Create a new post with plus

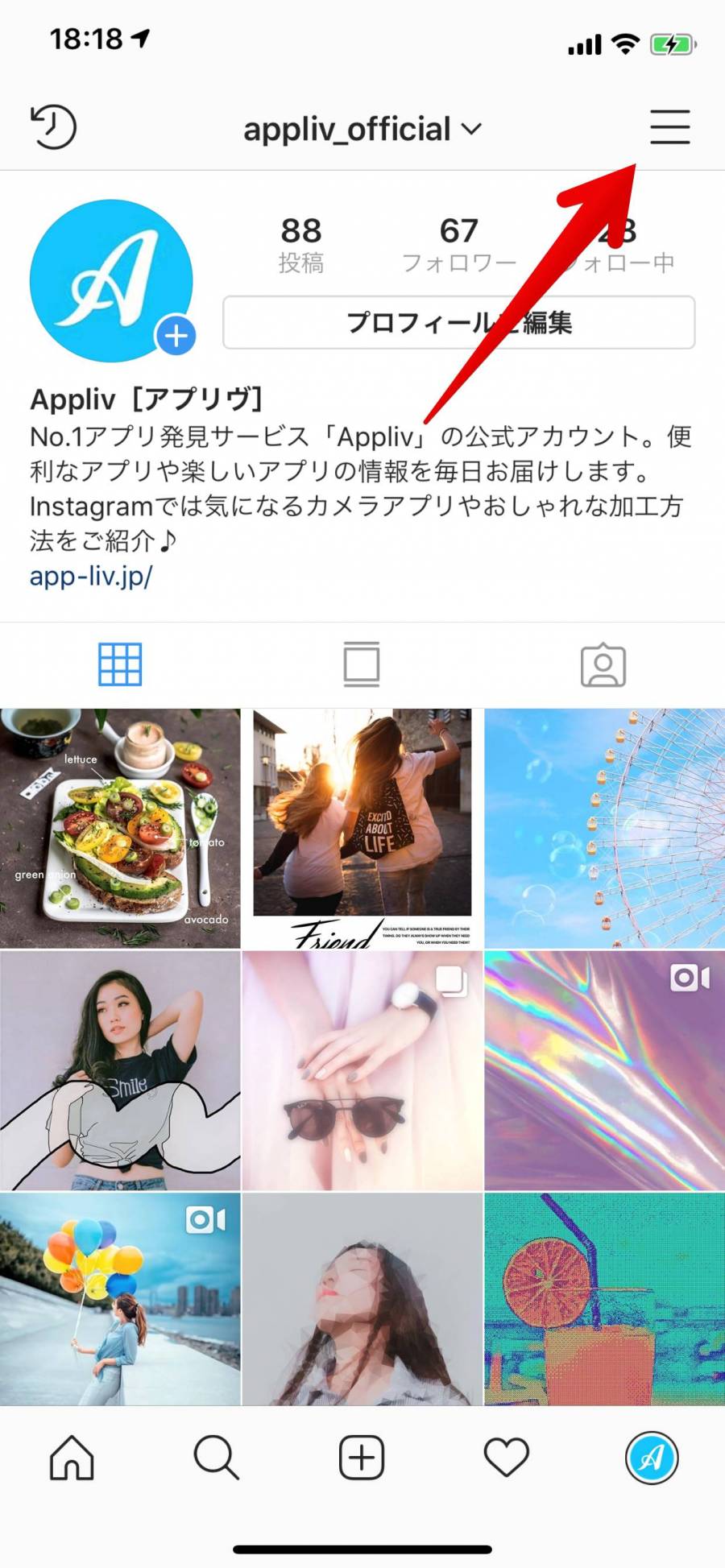click(362, 1457)
